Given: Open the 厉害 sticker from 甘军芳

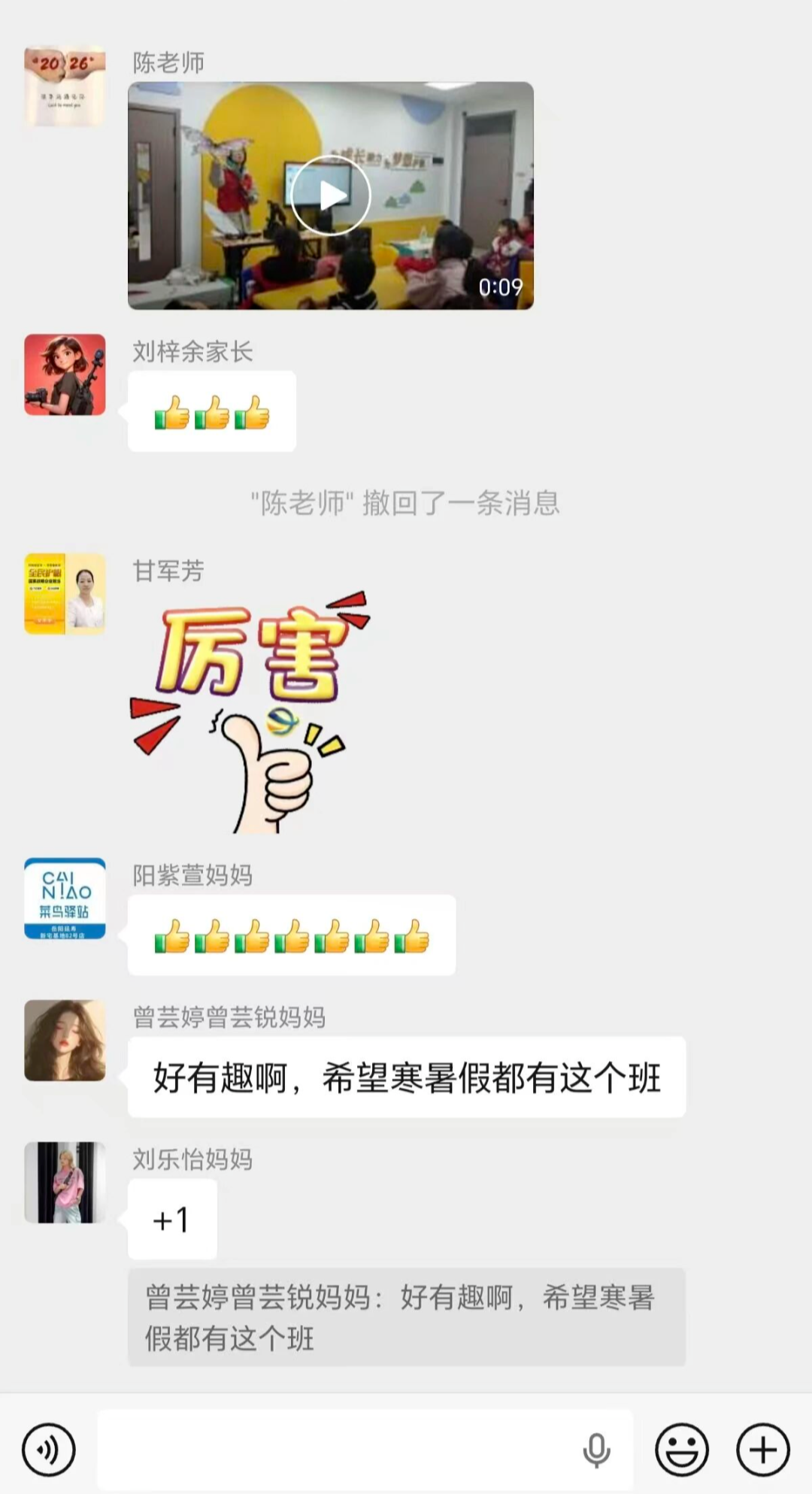Looking at the screenshot, I should (252, 711).
